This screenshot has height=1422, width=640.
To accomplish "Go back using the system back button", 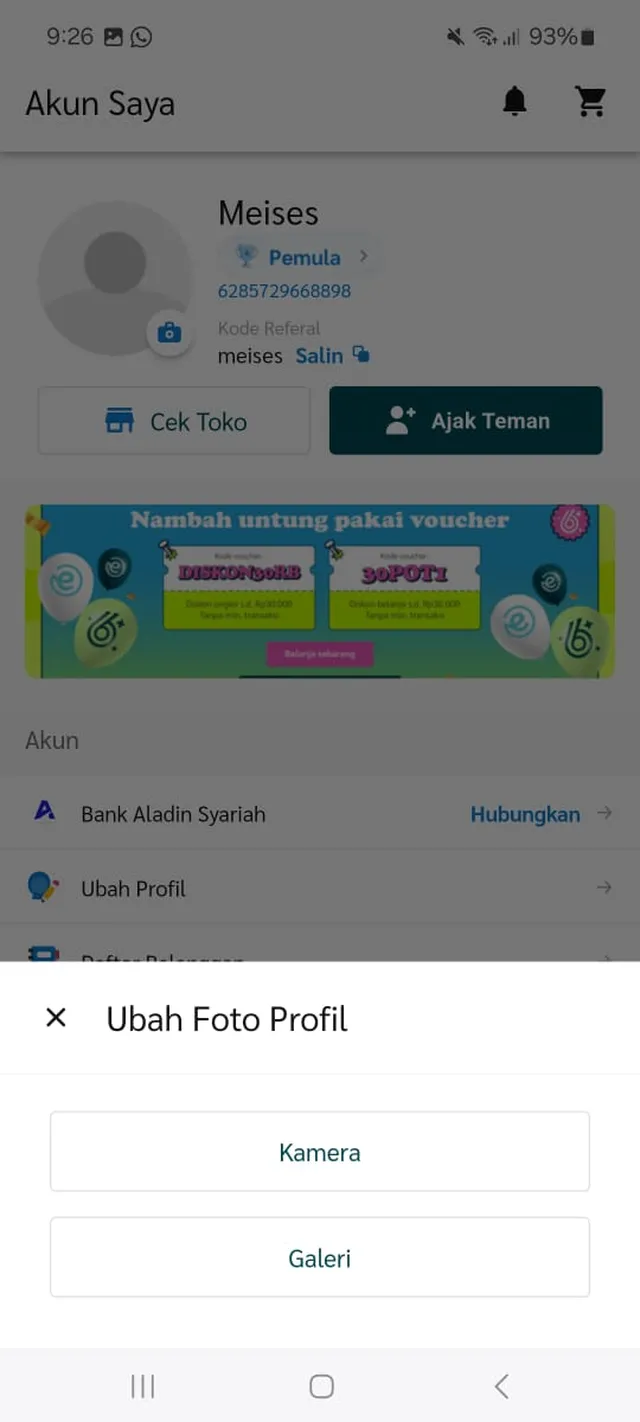I will pos(501,1386).
